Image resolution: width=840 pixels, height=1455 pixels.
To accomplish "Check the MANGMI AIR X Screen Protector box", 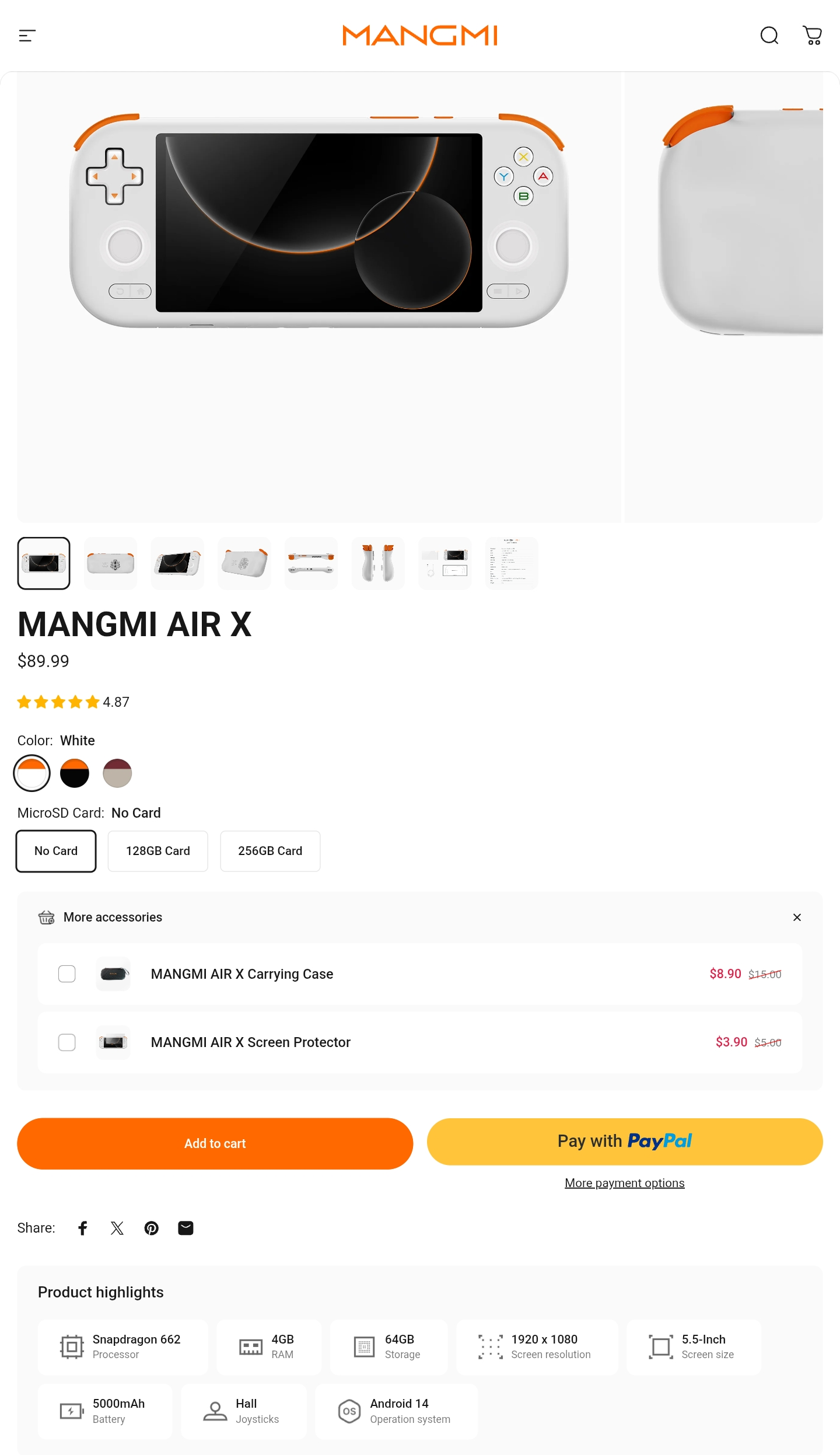I will pos(67,1042).
